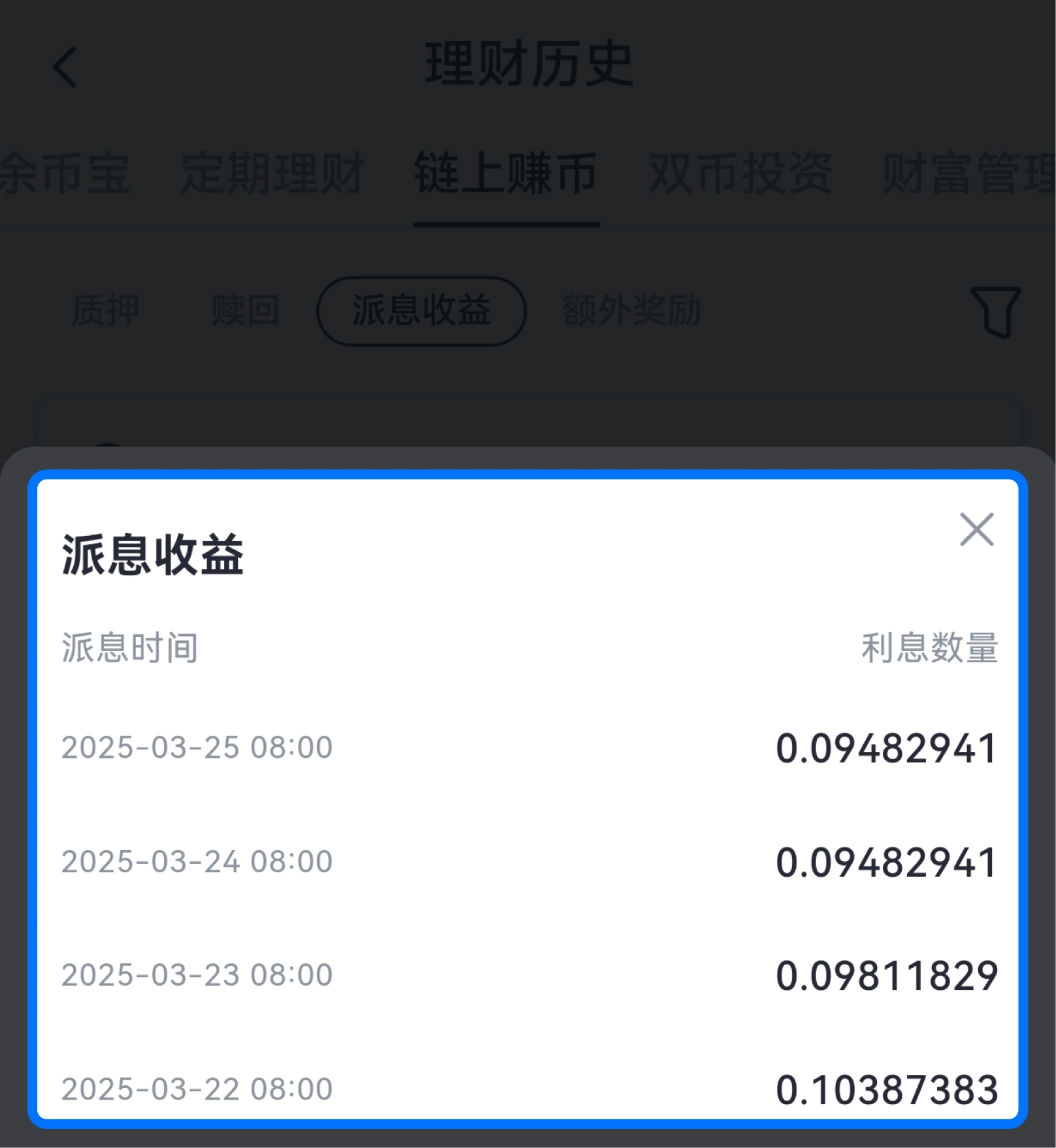
Task: Switch to the 定期理财 tab
Action: [272, 172]
